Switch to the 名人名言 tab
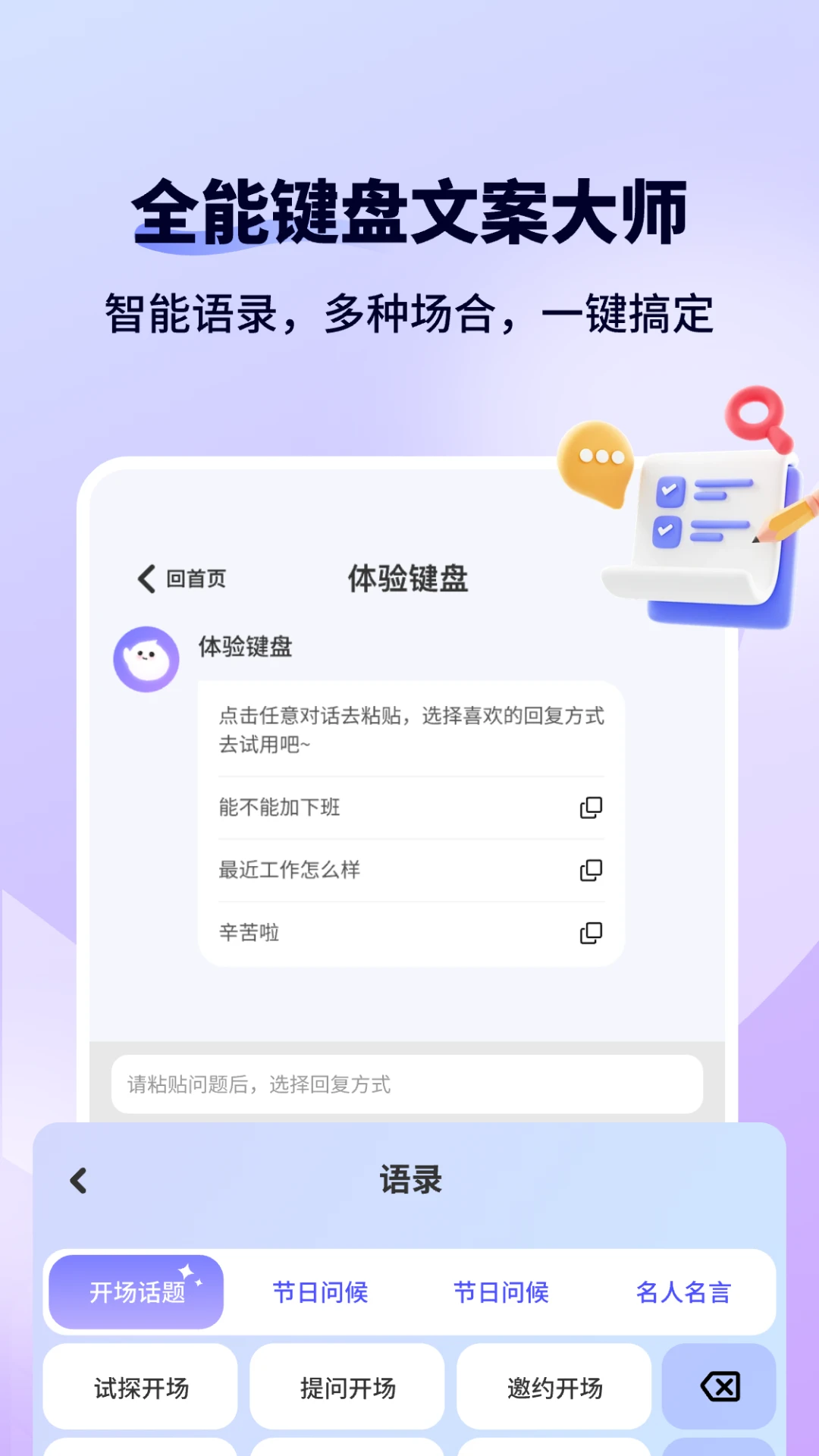The image size is (819, 1456). [684, 1293]
